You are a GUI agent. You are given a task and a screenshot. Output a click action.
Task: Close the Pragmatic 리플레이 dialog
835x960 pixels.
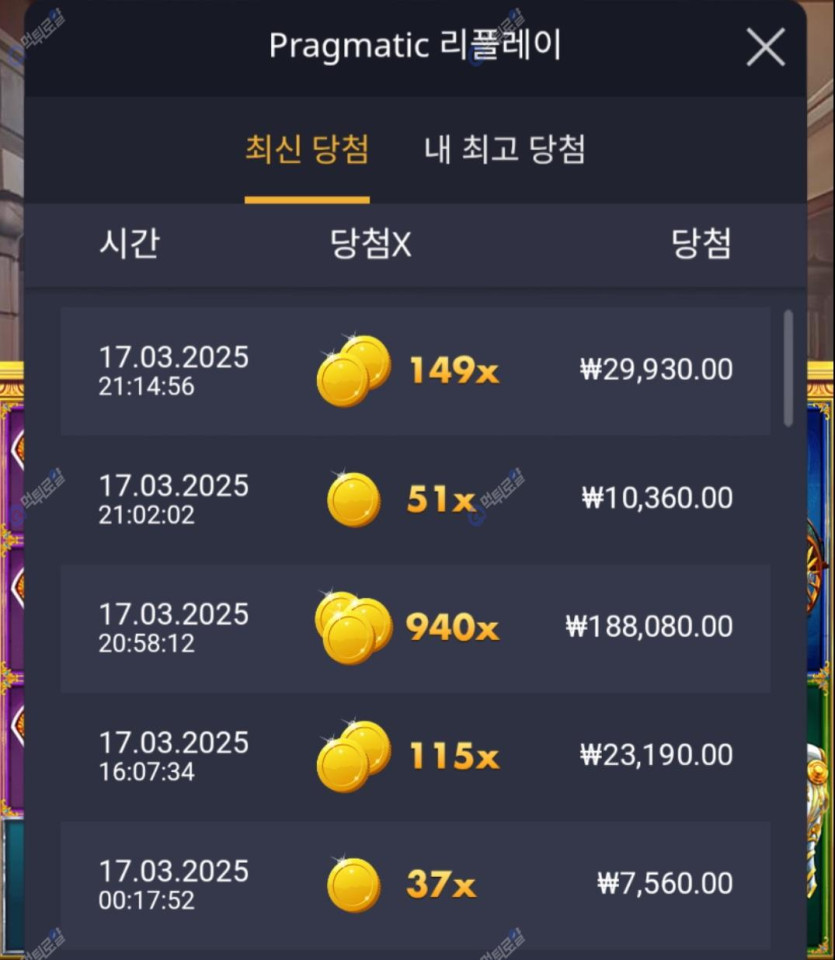pos(765,48)
